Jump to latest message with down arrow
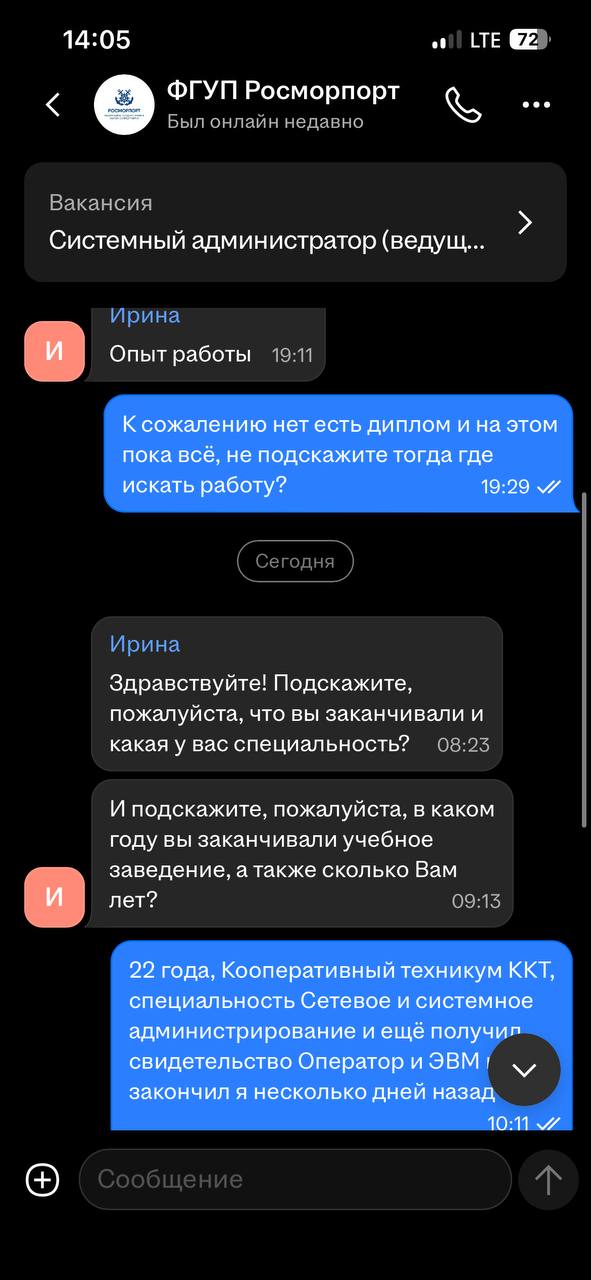 tap(524, 1070)
